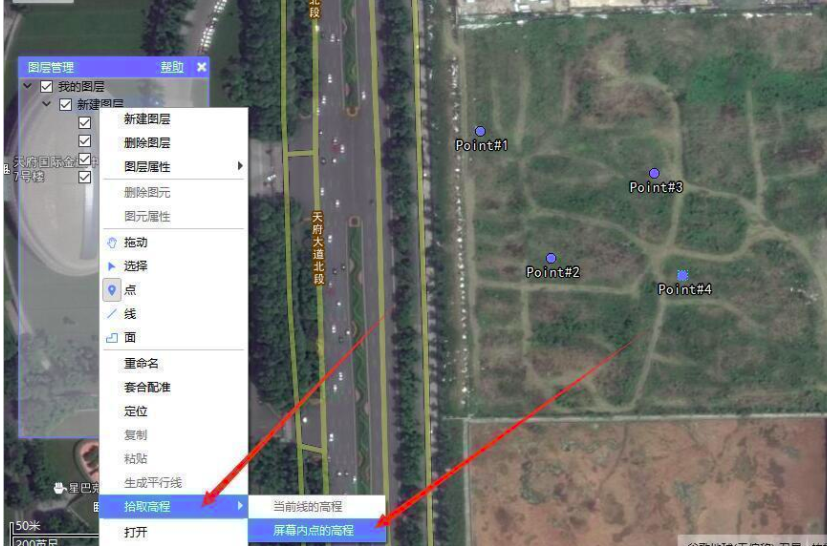Collapse the 我的图层 tree node
827x546 pixels.
coord(27,87)
